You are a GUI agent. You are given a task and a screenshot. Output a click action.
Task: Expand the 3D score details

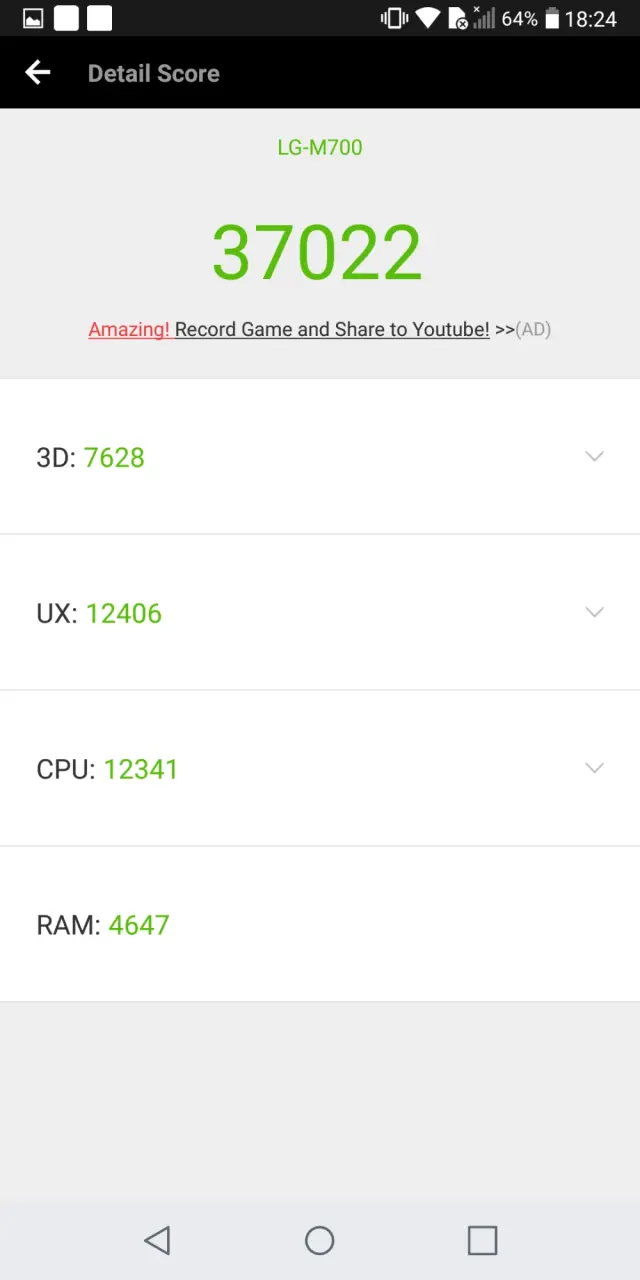tap(594, 457)
